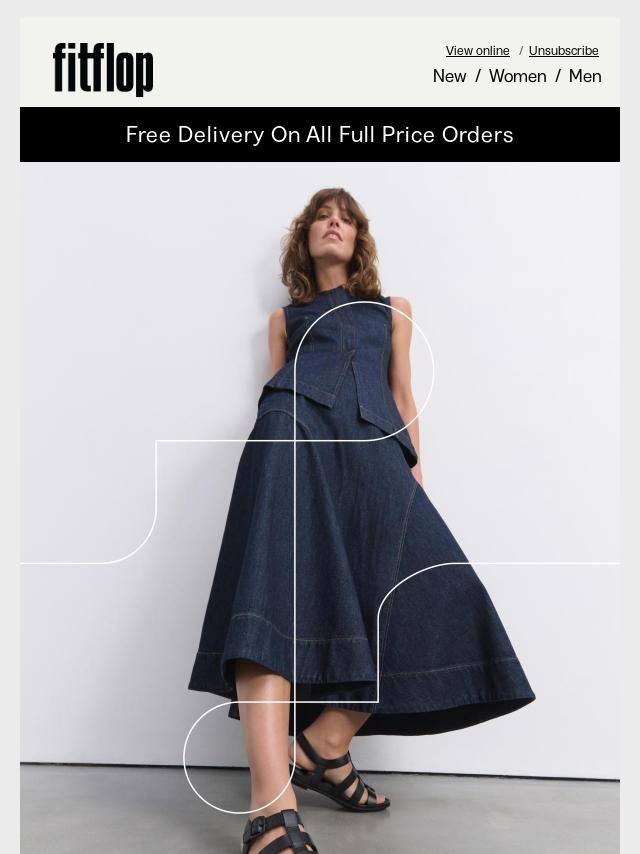
Task: Browse the Women category
Action: (x=517, y=76)
